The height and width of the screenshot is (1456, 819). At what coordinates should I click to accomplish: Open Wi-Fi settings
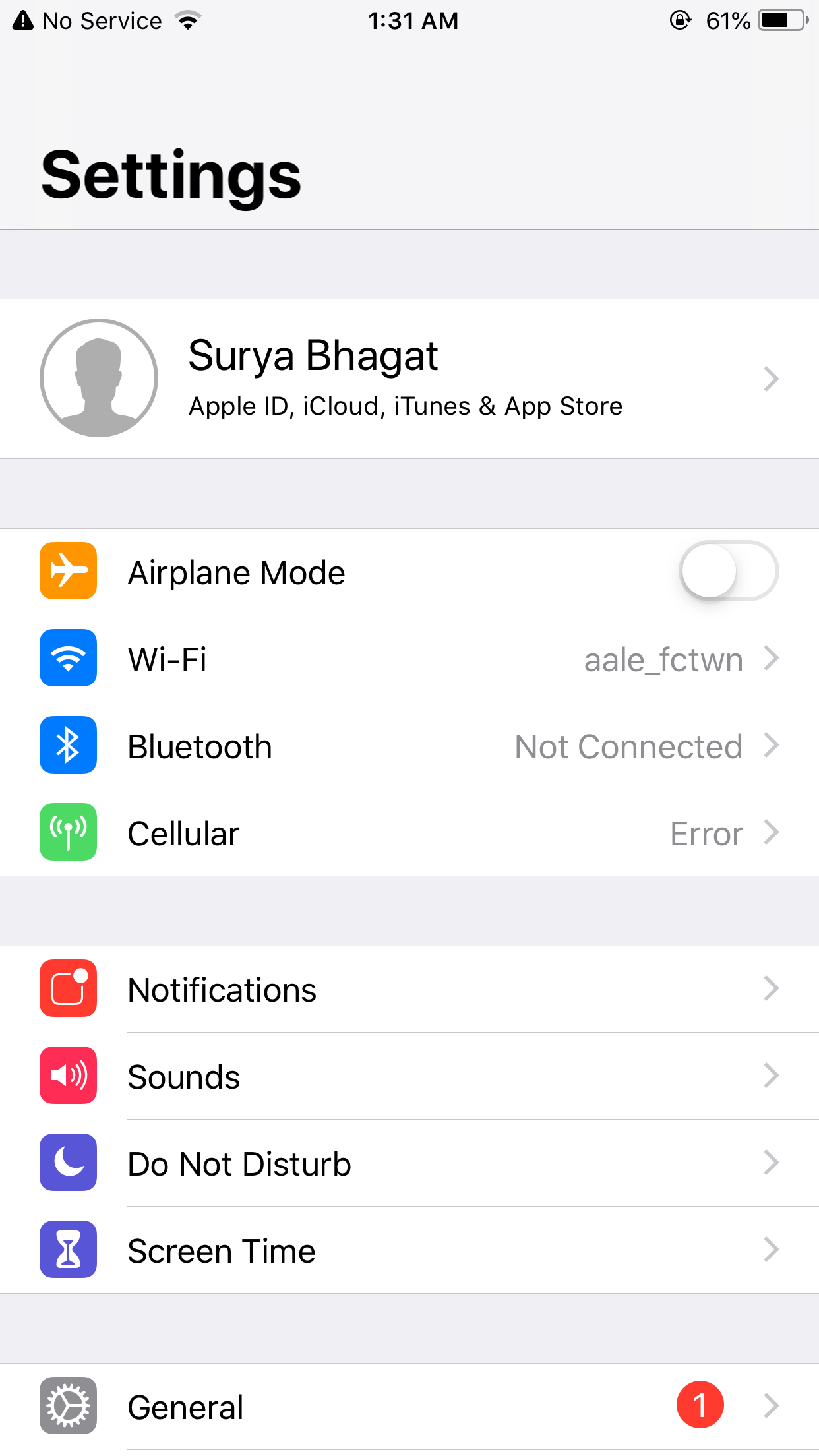tap(409, 659)
